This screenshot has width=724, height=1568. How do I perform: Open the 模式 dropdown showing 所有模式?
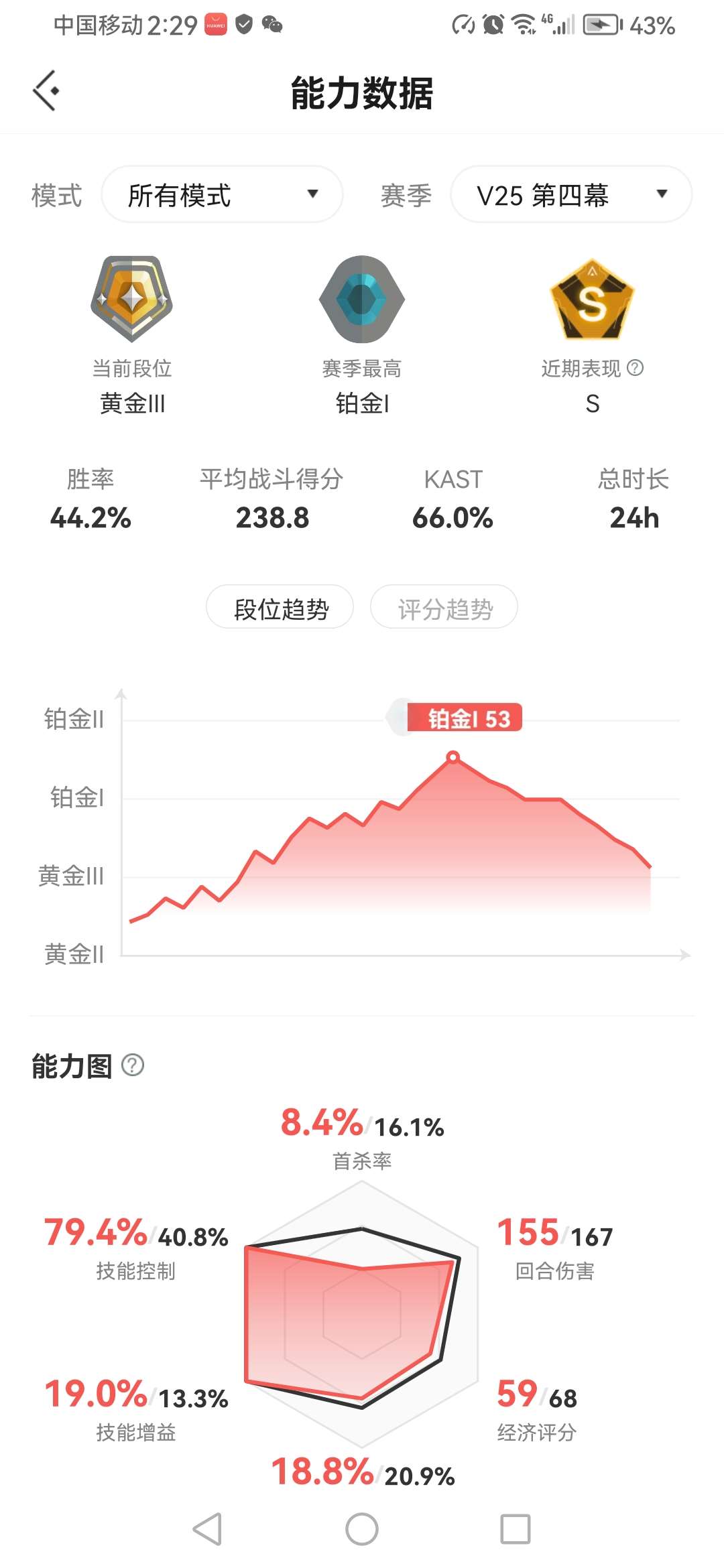(222, 194)
